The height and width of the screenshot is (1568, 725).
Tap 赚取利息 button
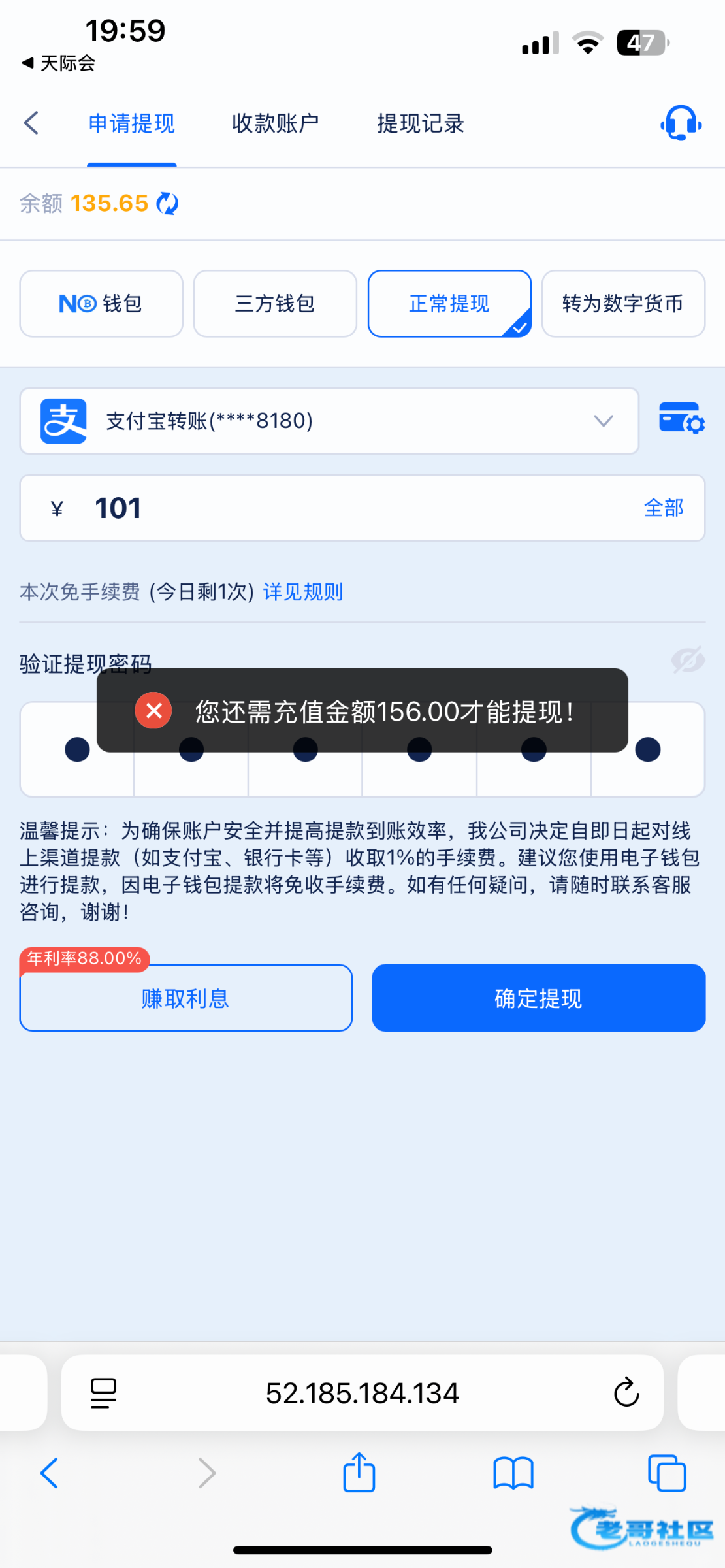(x=186, y=998)
